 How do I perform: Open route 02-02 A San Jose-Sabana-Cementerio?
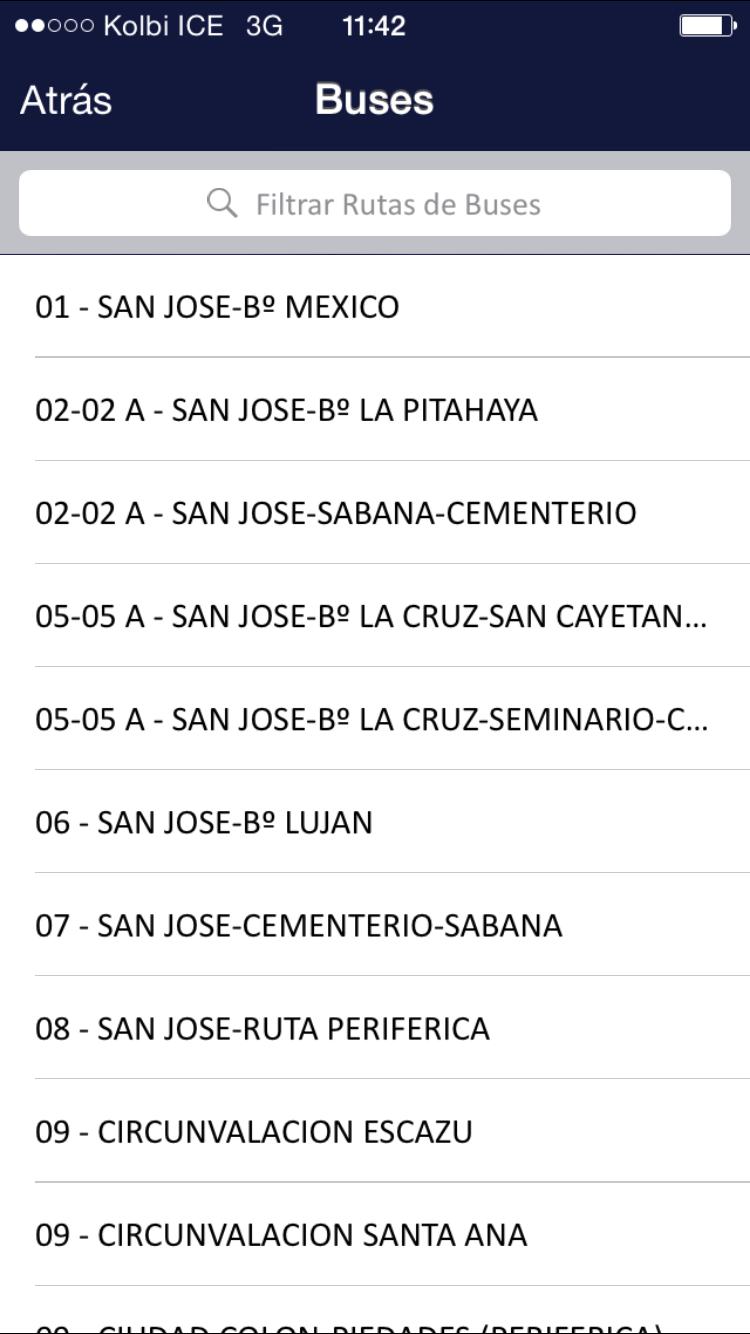pos(375,513)
